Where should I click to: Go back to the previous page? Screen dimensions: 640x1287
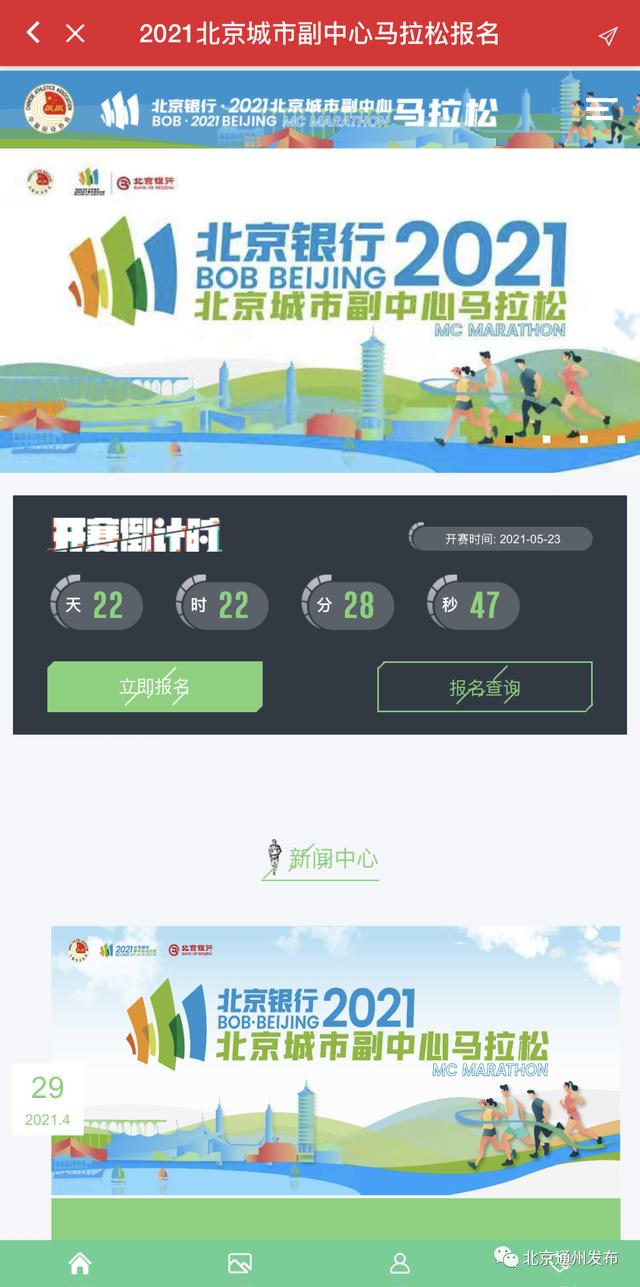point(33,33)
